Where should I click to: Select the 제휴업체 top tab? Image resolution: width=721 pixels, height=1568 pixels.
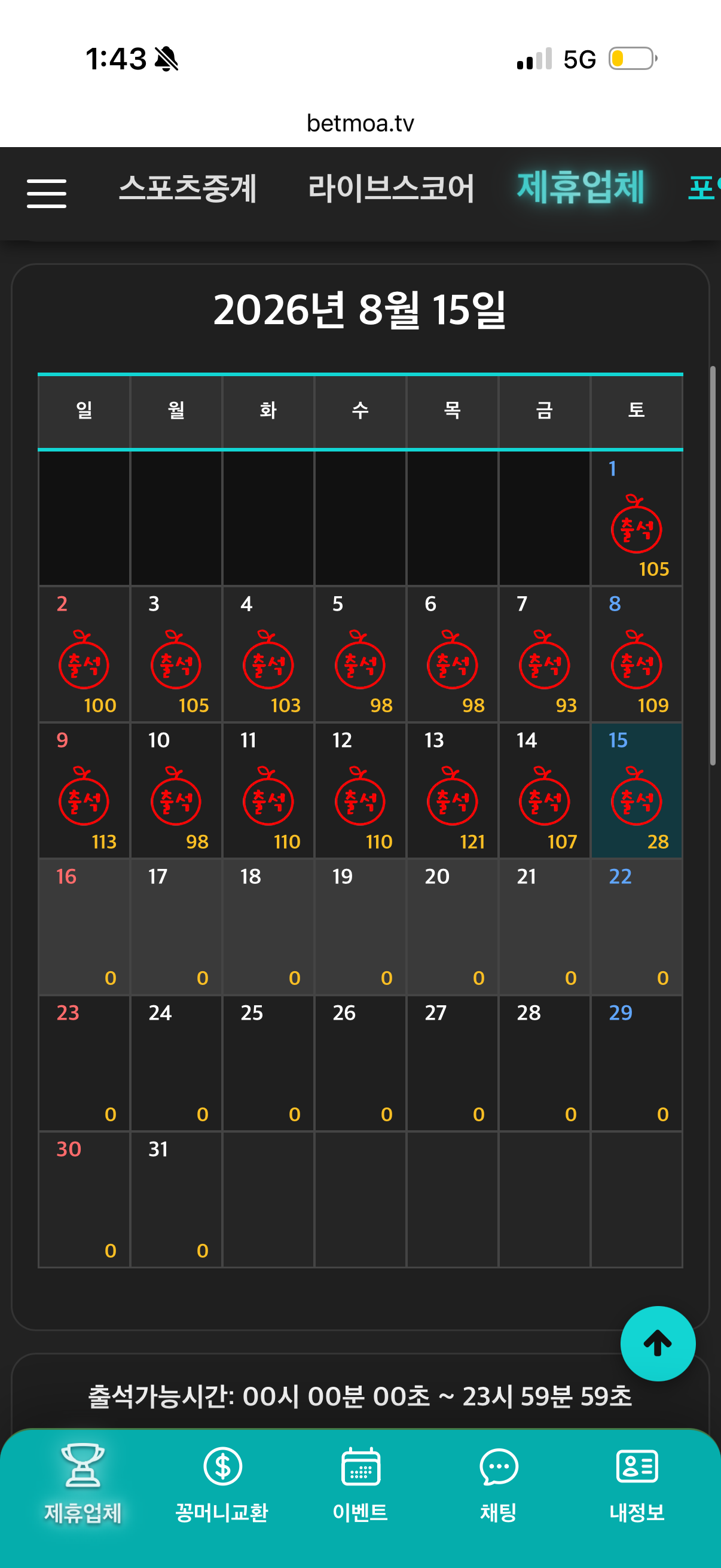click(x=581, y=187)
